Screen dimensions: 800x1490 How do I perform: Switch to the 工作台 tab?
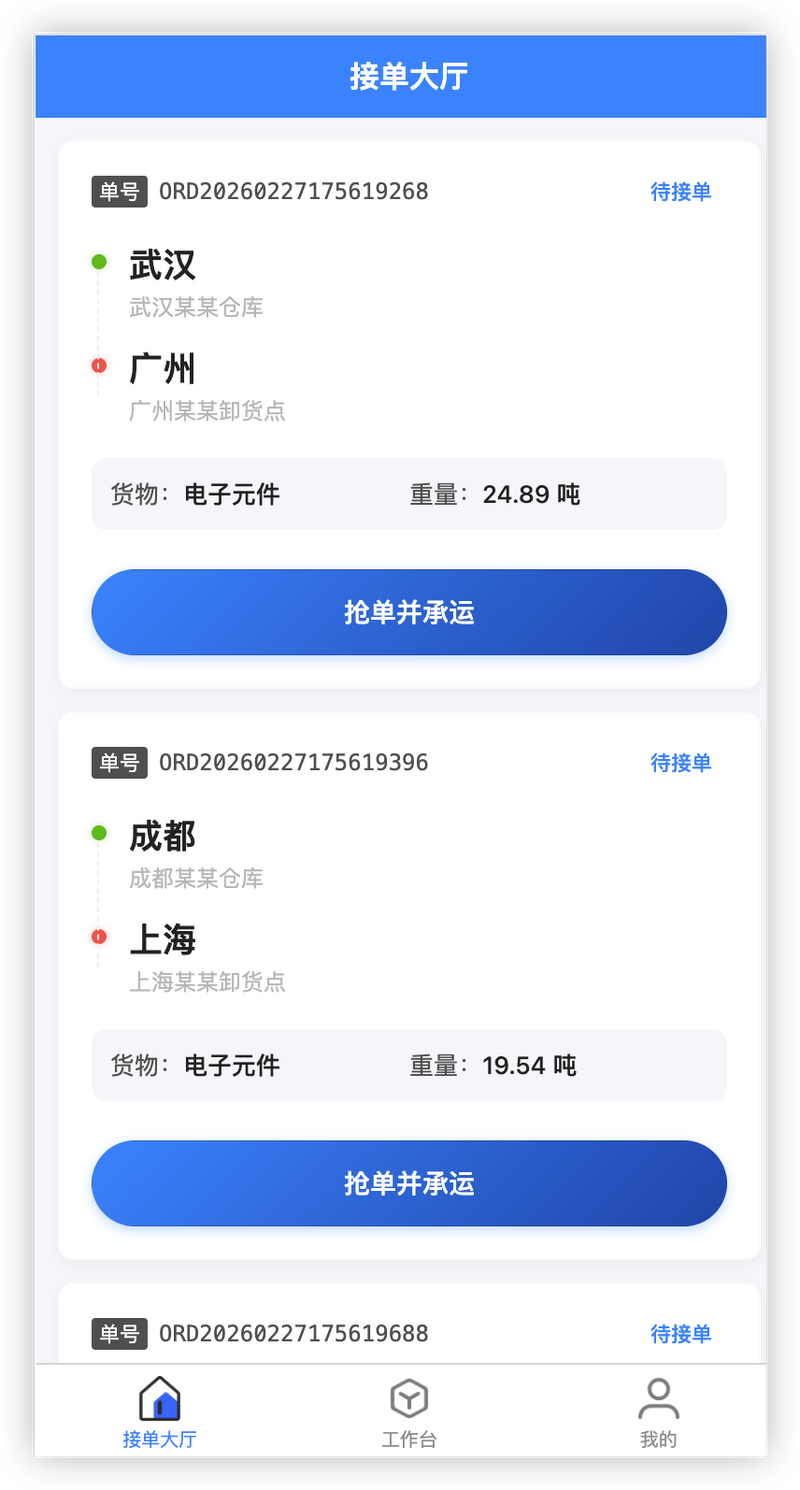point(409,1411)
